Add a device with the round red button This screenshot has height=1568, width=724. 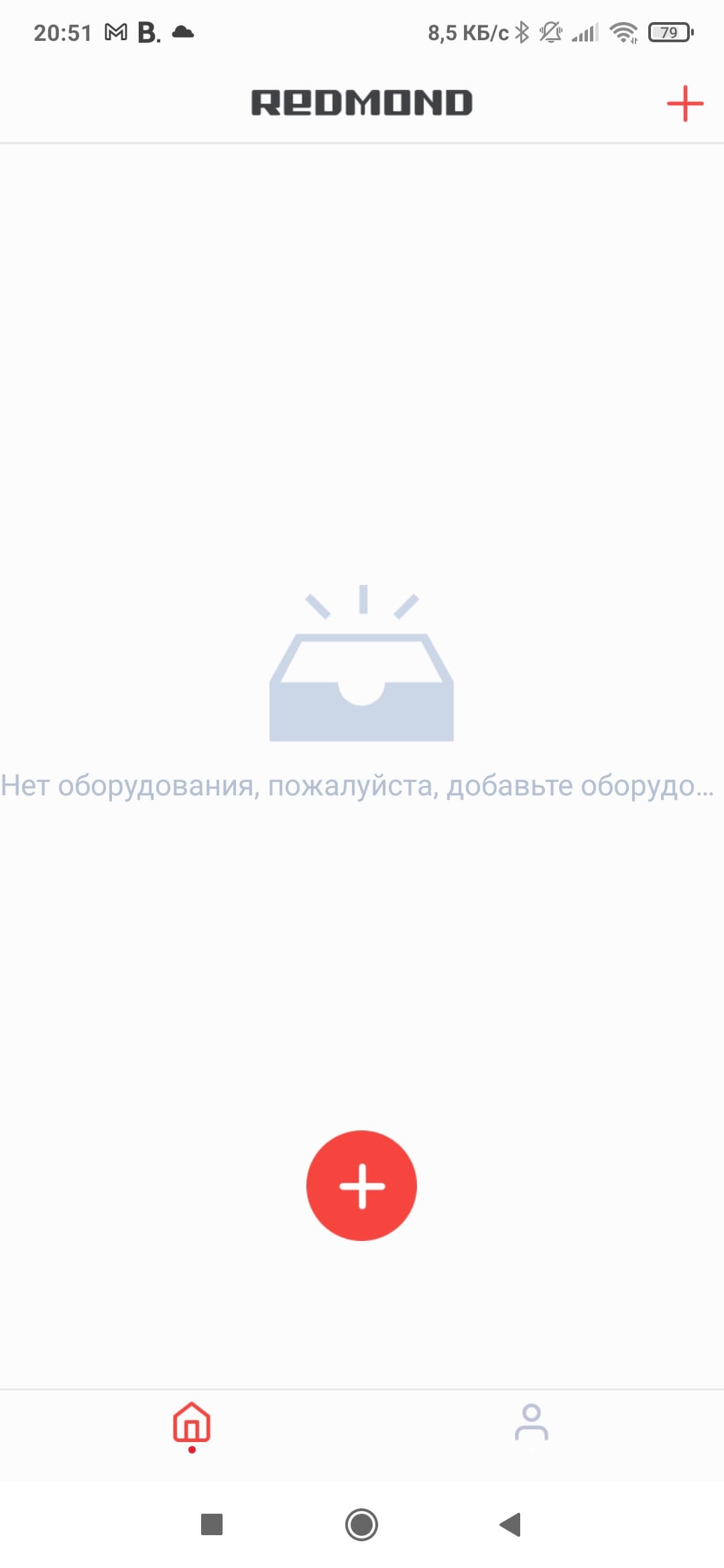(x=361, y=1185)
